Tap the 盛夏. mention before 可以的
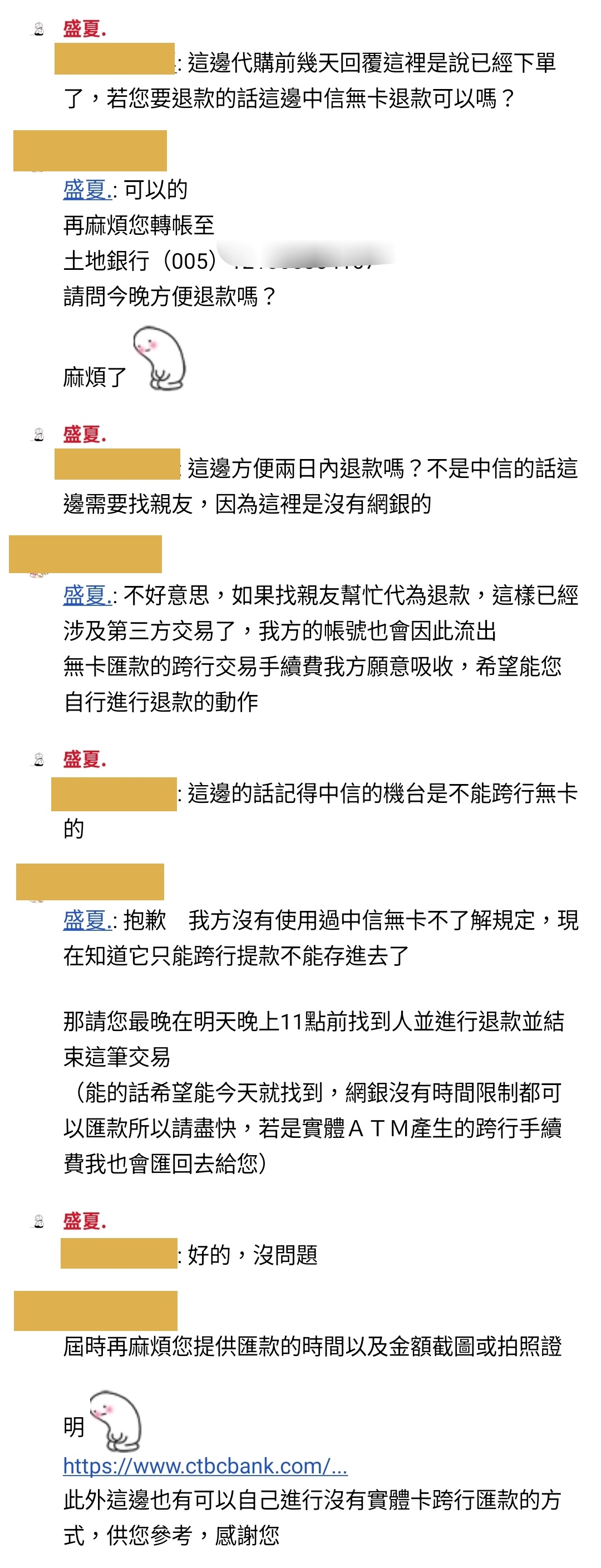The image size is (601, 1568). 87,190
